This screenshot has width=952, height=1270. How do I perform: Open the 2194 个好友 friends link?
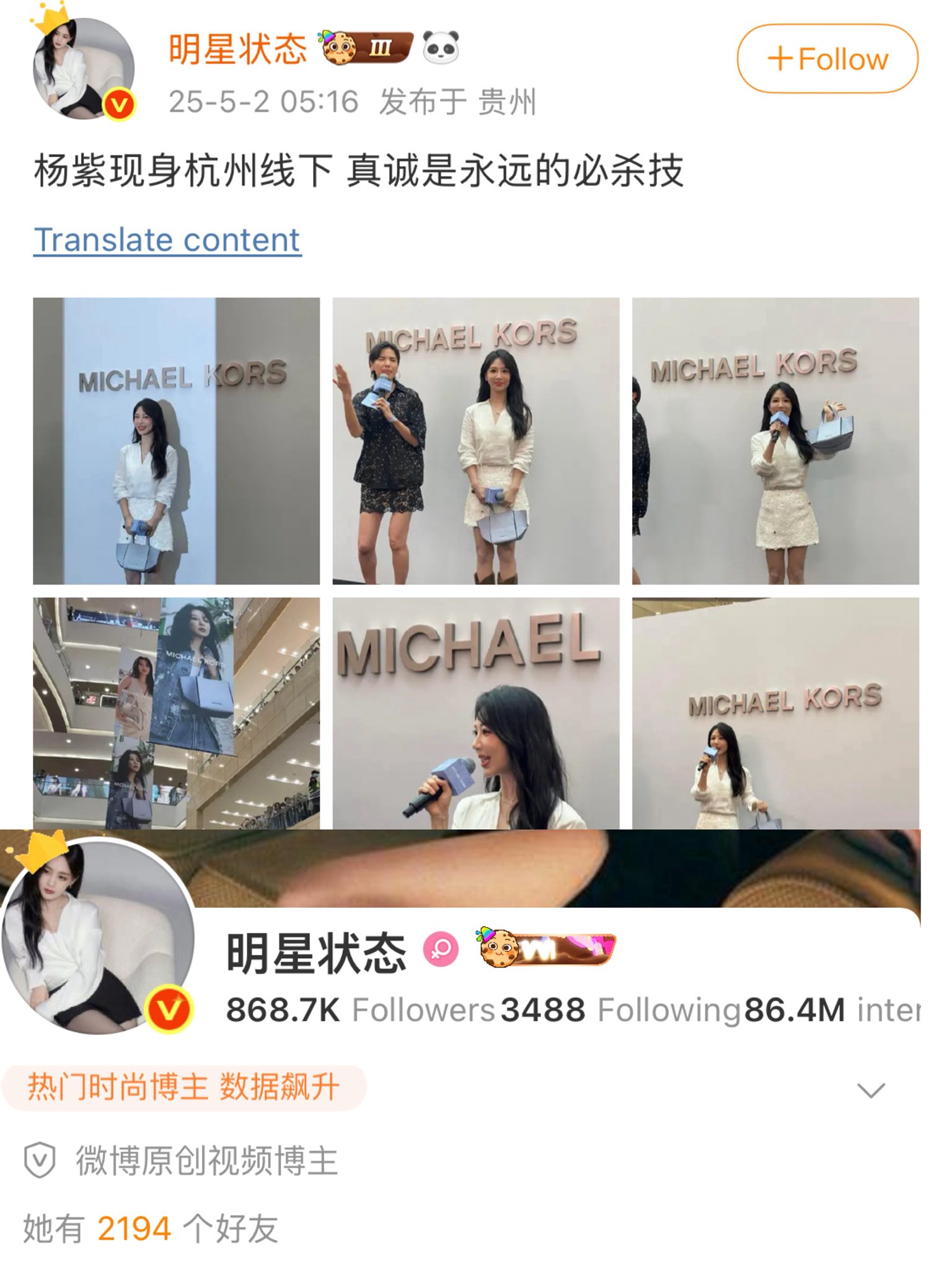tap(151, 1228)
